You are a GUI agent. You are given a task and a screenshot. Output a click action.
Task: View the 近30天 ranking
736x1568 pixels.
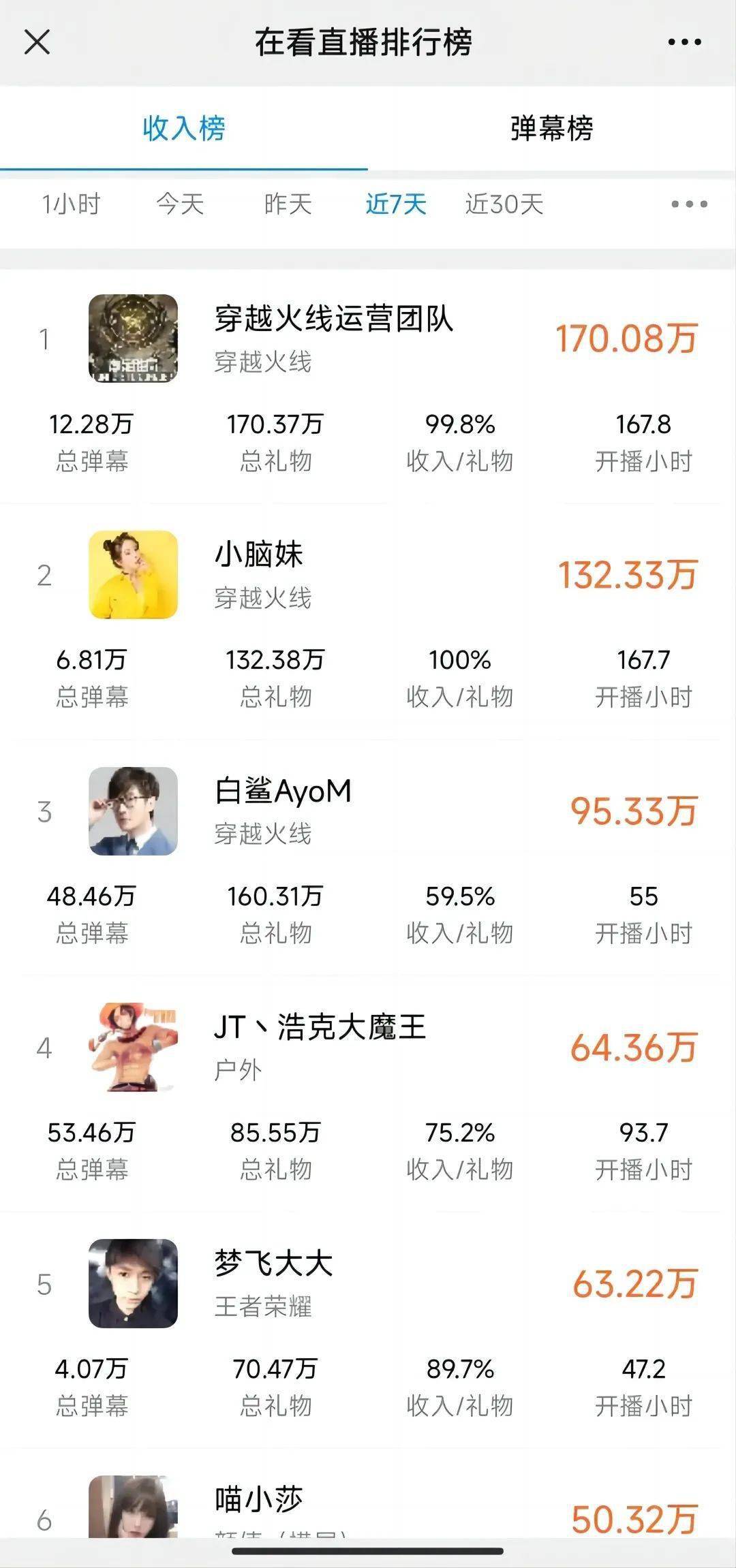(504, 204)
